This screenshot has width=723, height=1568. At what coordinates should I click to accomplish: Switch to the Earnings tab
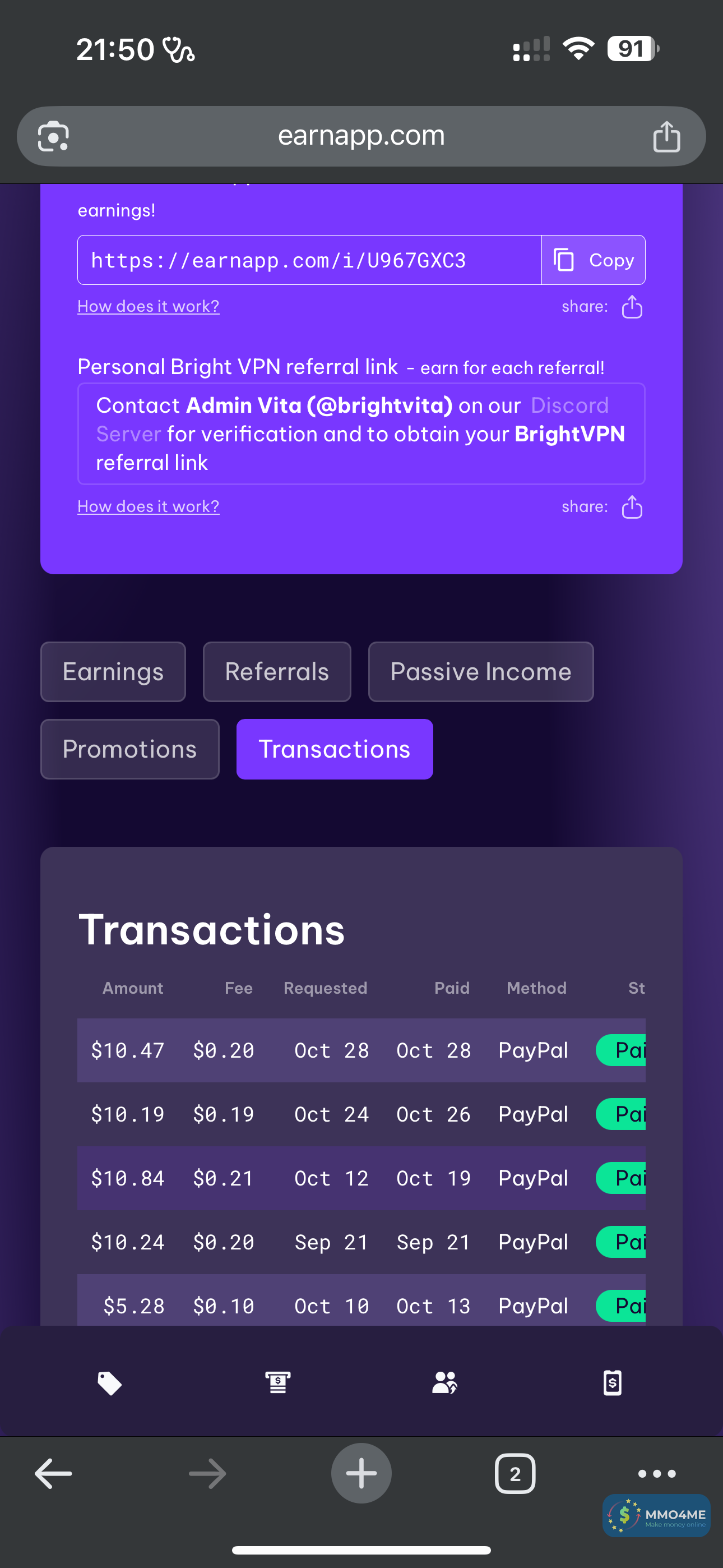pos(113,672)
